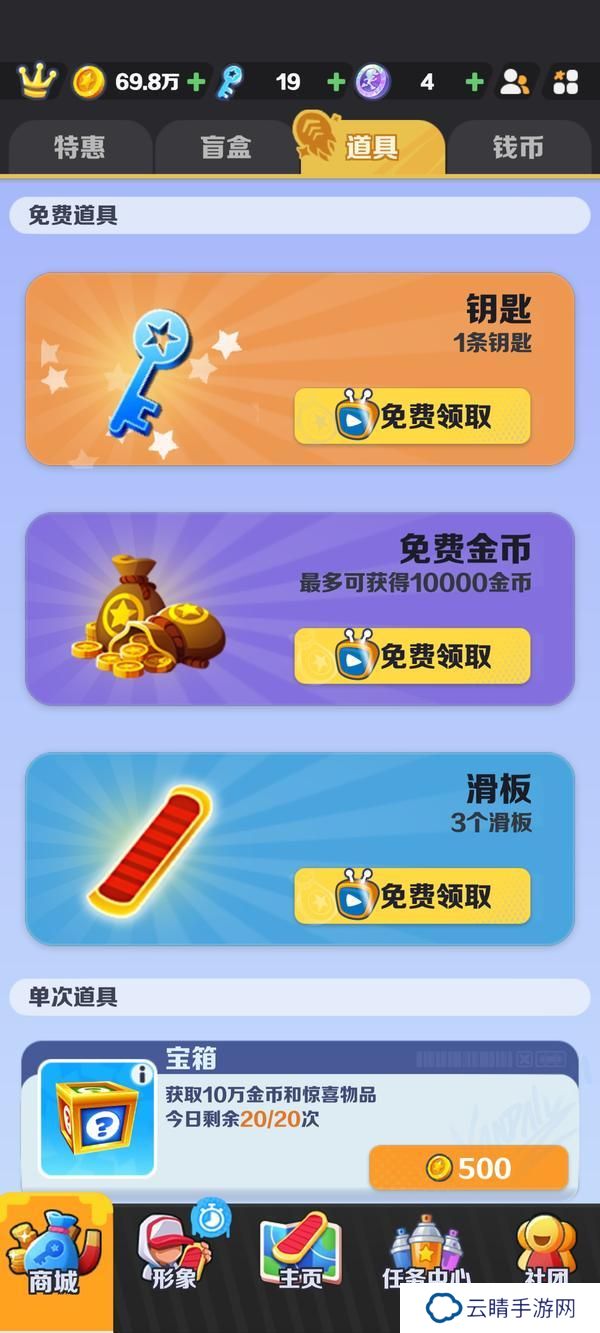Switch to the 特惠 tab
Viewport: 600px width, 1333px height.
coord(80,148)
